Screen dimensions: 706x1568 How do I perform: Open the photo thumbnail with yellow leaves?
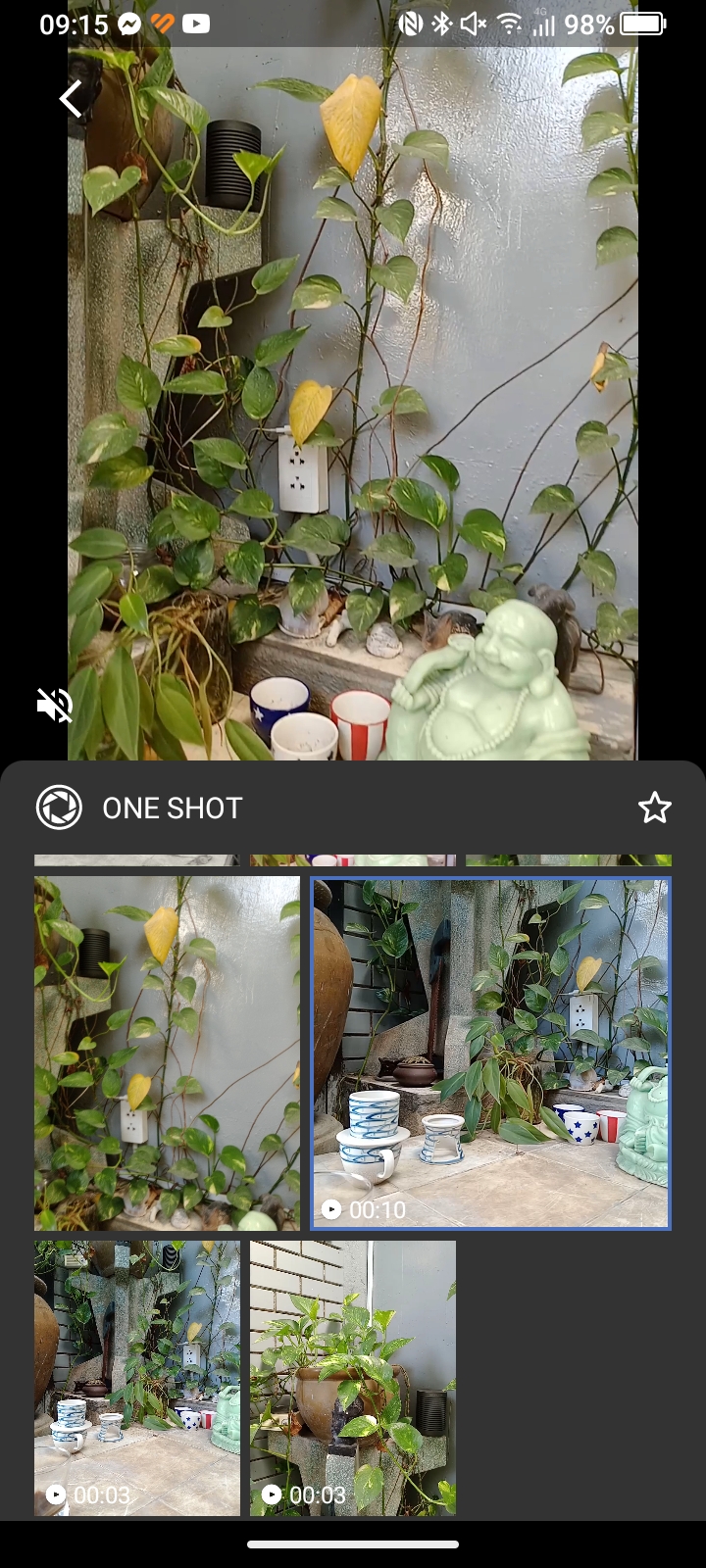[167, 1053]
